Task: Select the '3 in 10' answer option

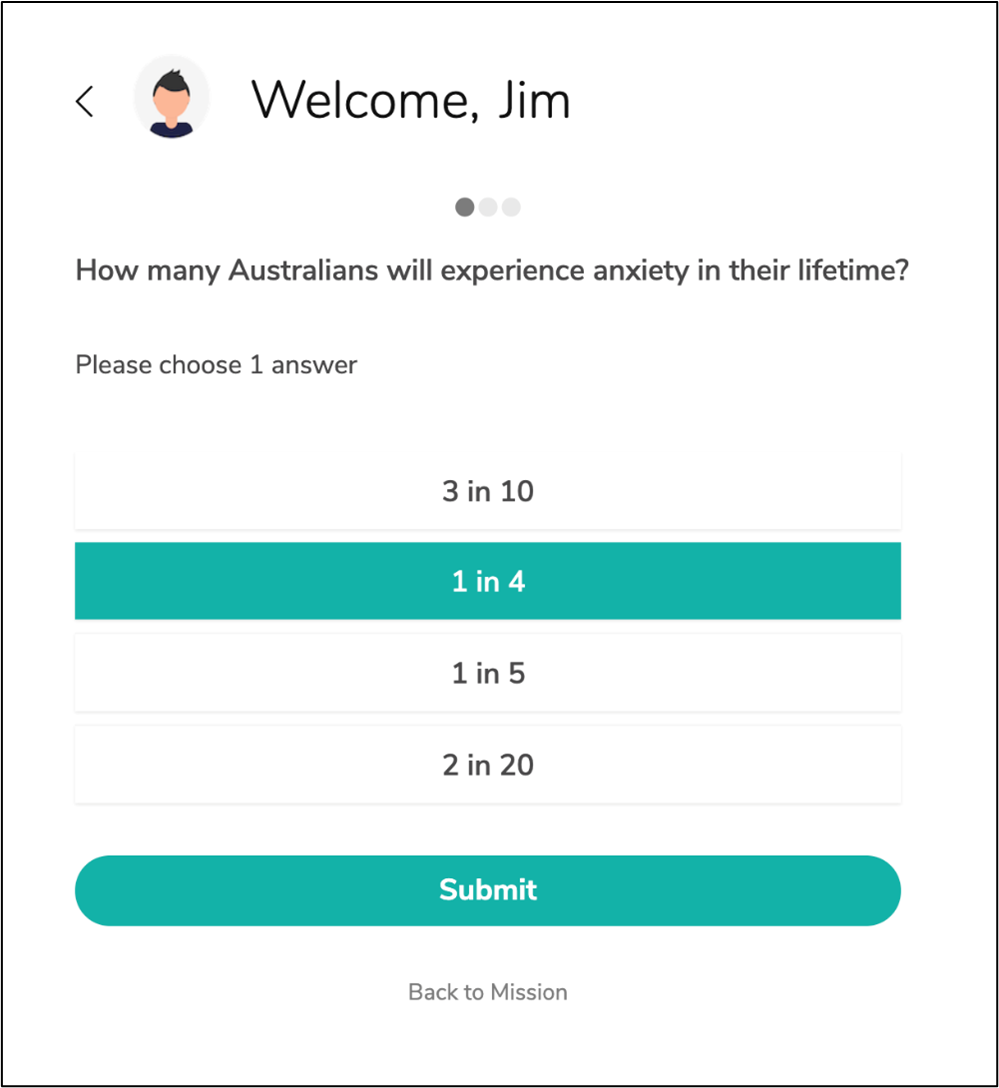Action: tap(488, 491)
